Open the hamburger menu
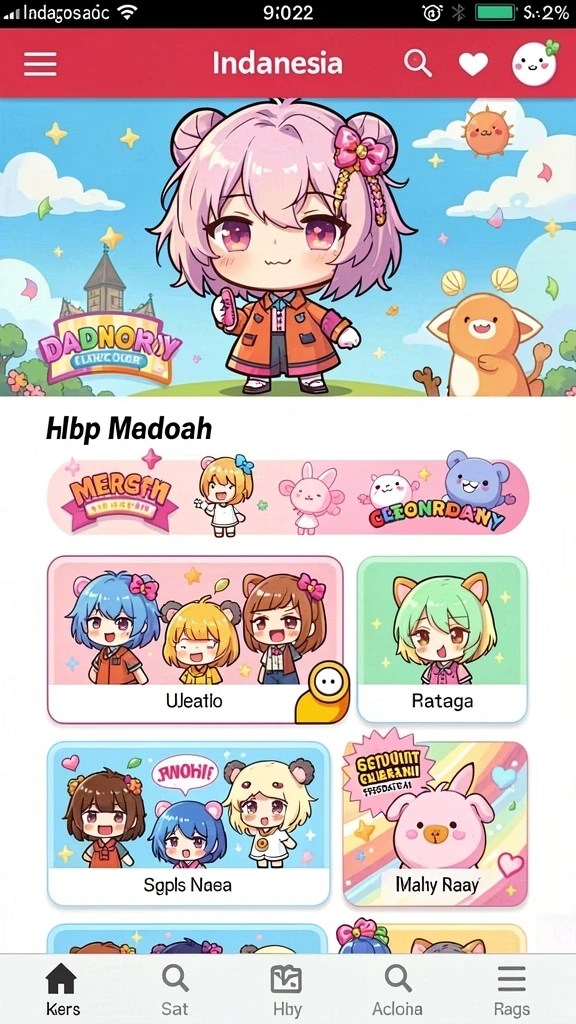Image resolution: width=576 pixels, height=1024 pixels. point(40,63)
